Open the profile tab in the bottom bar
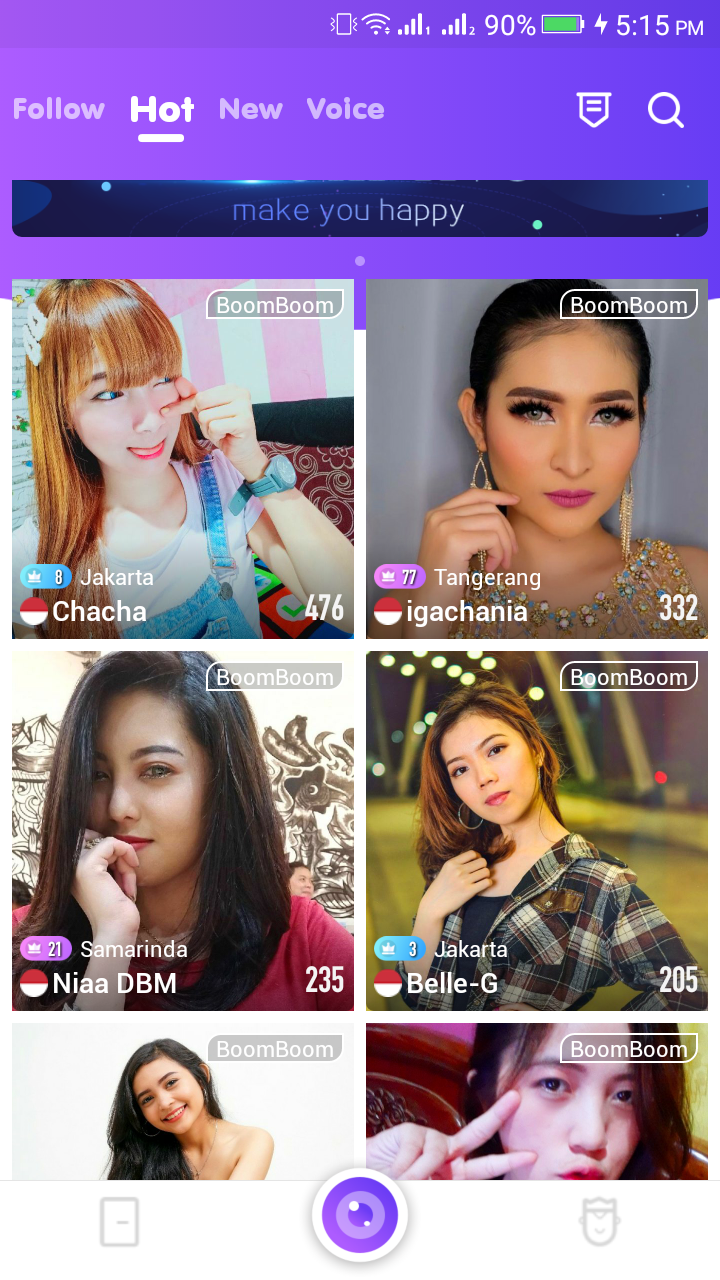The image size is (720, 1280). pyautogui.click(x=600, y=1221)
